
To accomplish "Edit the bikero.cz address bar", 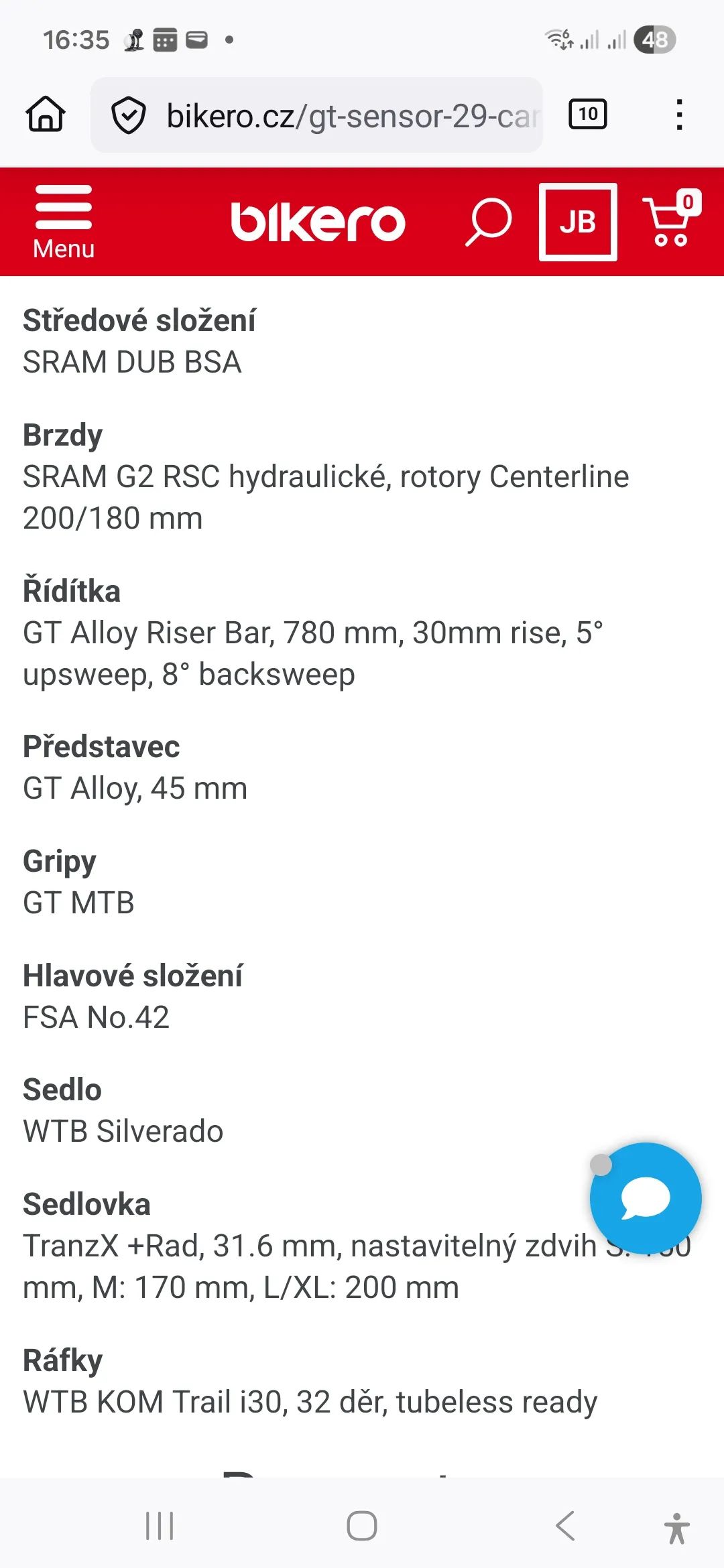I will click(x=352, y=116).
